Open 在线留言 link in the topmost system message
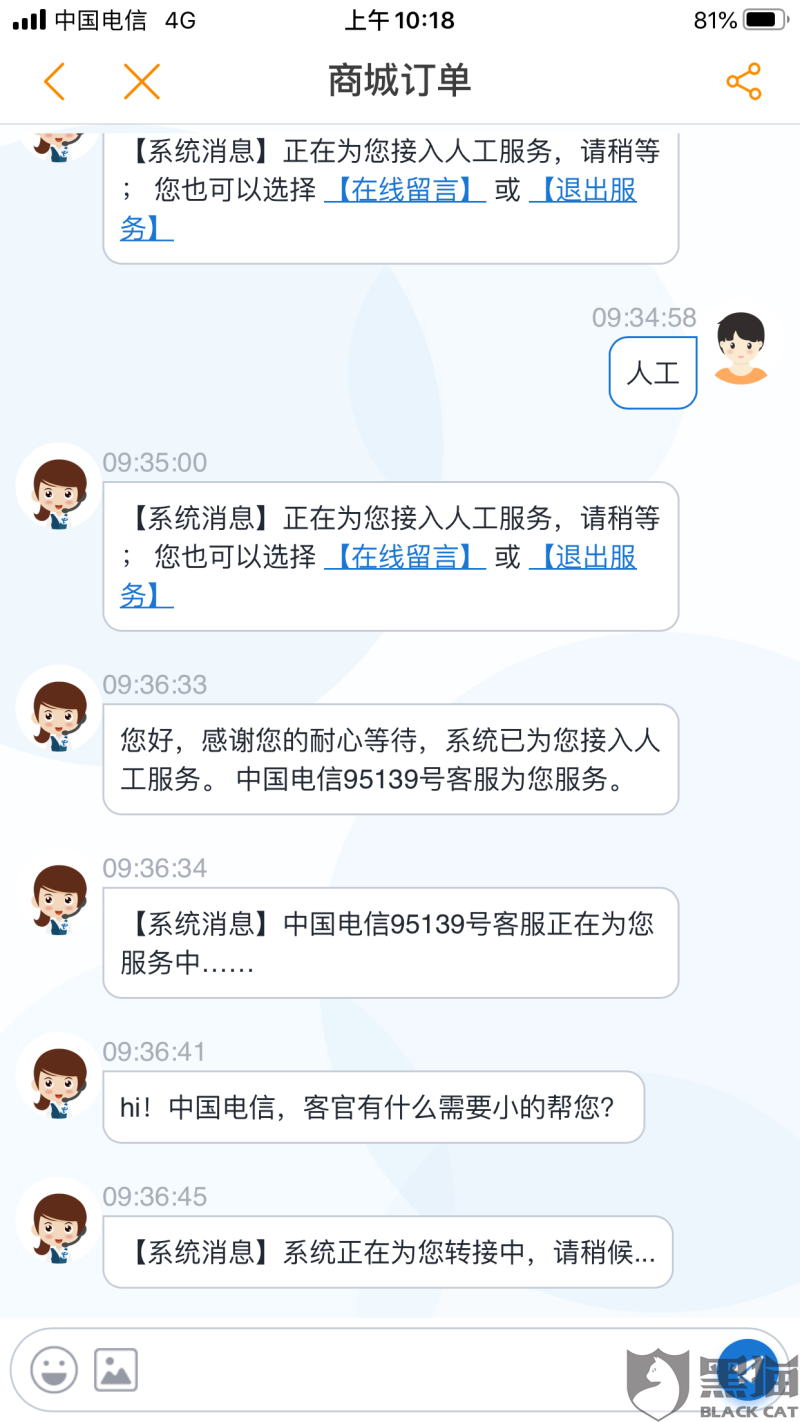Screen dimensions: 800x1422 pos(405,190)
